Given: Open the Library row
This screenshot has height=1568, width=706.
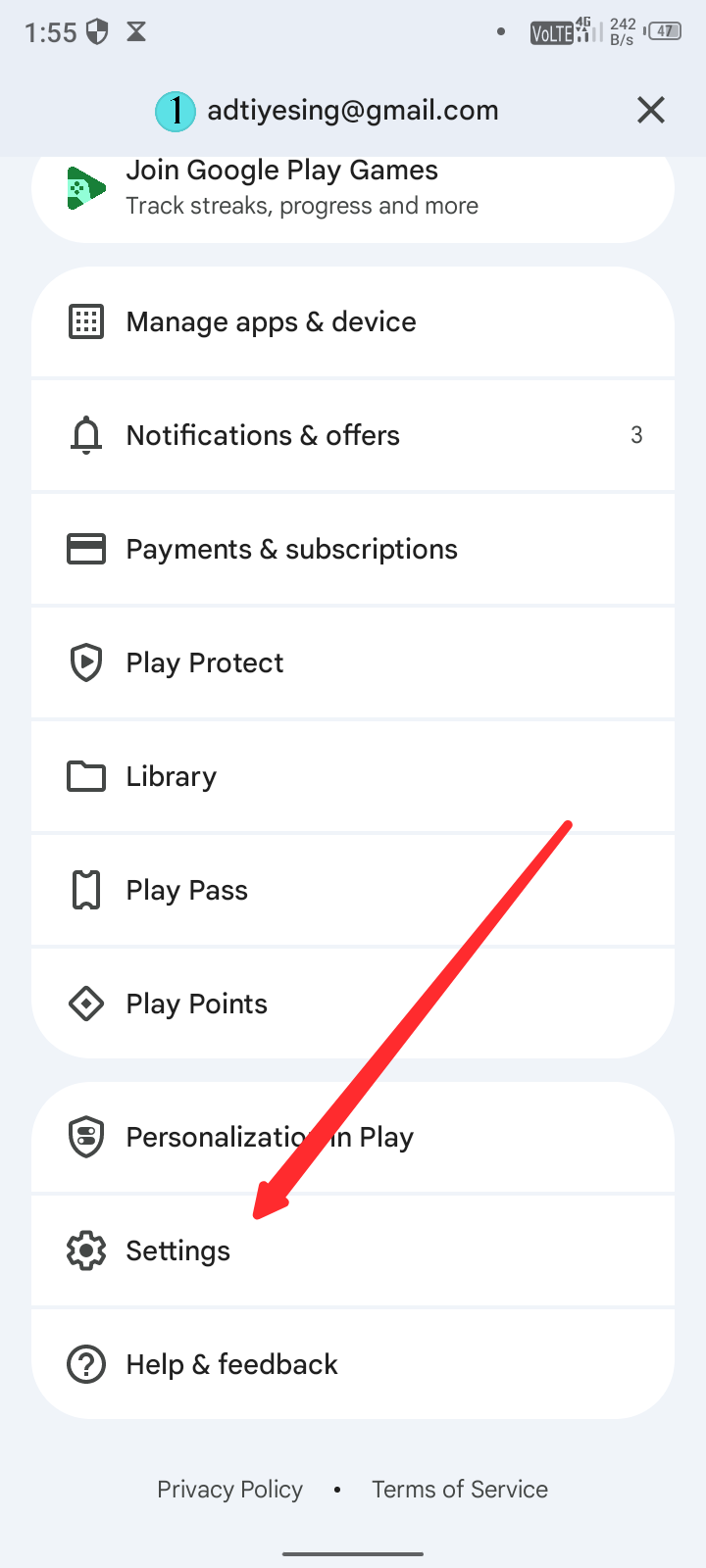Looking at the screenshot, I should [x=353, y=776].
